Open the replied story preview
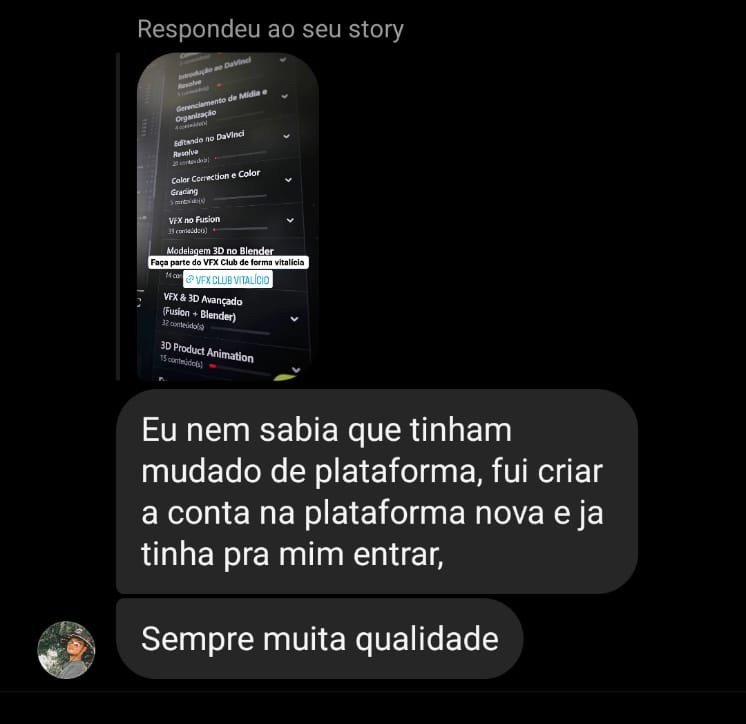The width and height of the screenshot is (746, 724). [227, 217]
